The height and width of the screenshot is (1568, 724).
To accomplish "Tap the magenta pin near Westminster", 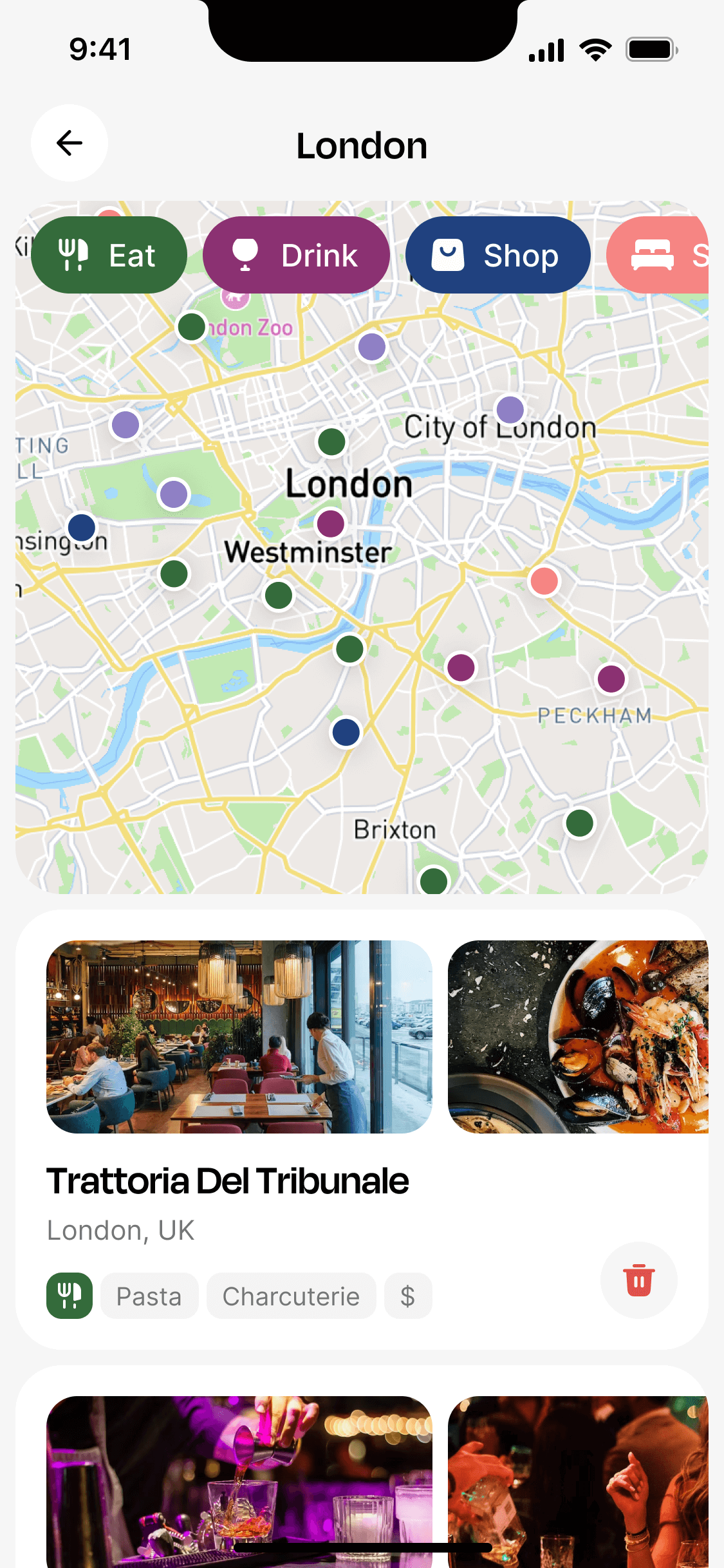I will tap(331, 523).
